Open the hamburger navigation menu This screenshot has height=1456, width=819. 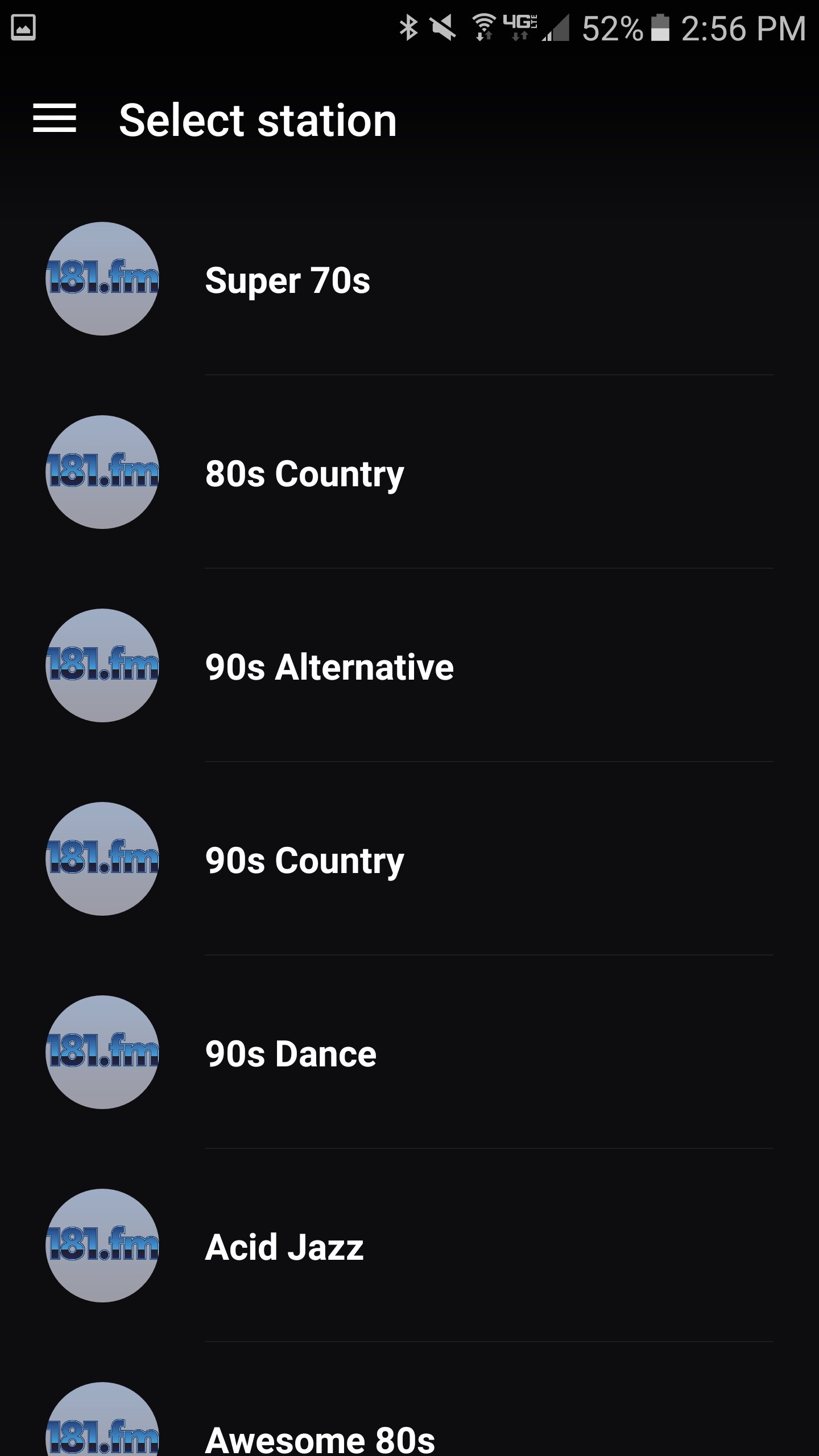(55, 118)
